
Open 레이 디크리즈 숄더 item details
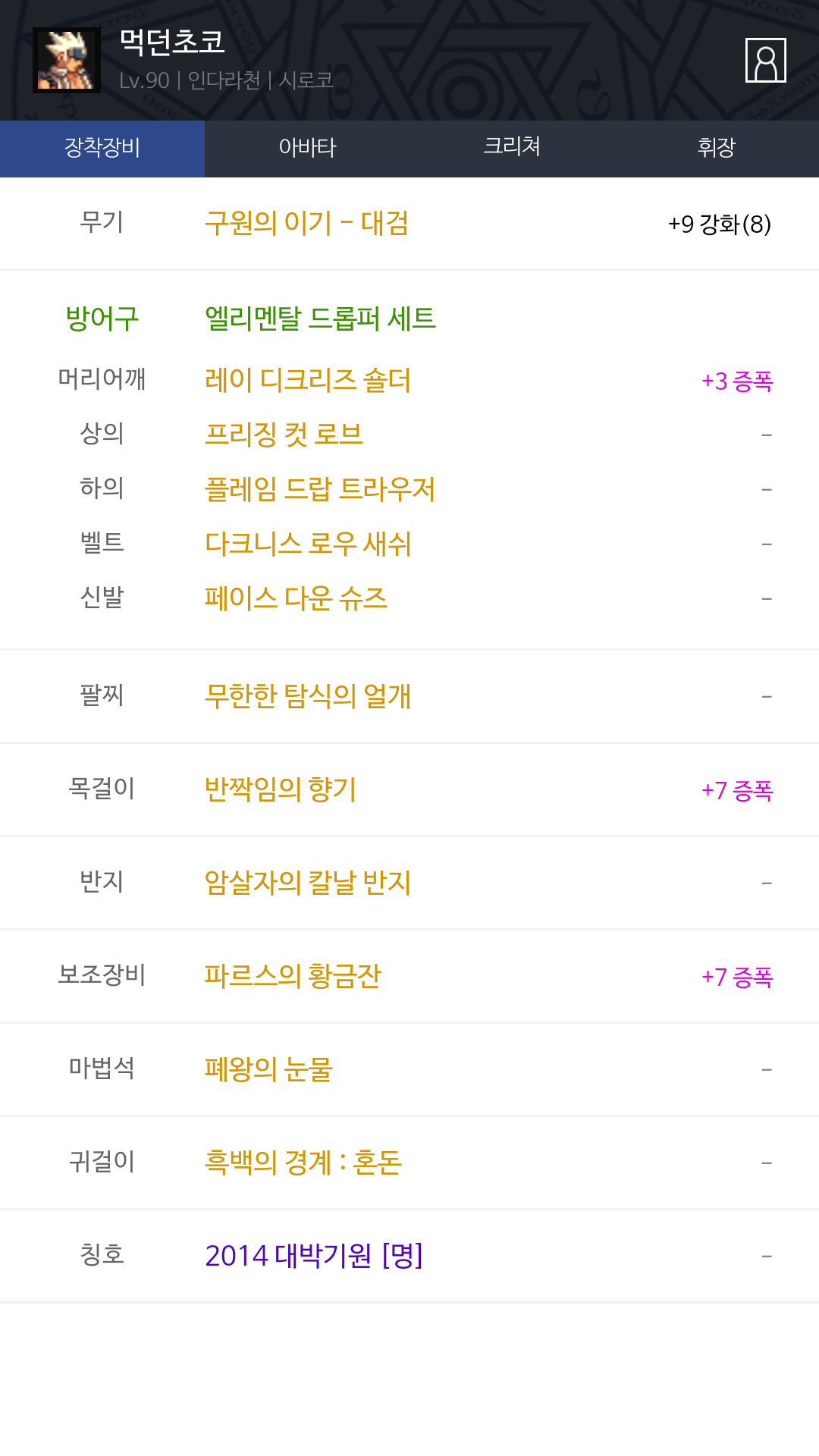(307, 381)
